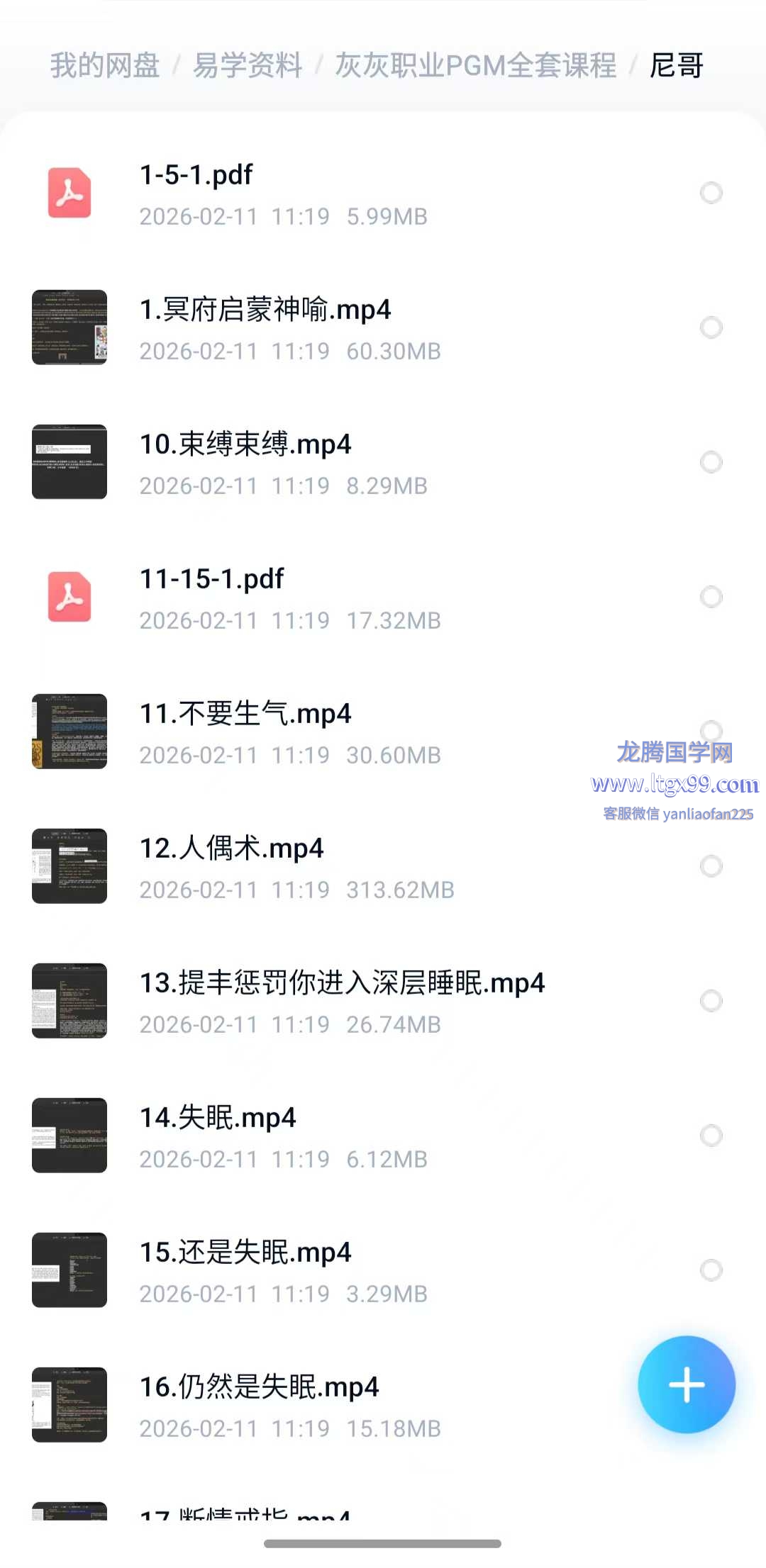Open video 10.束缚束缚.mp4
The width and height of the screenshot is (766, 1568).
[245, 444]
